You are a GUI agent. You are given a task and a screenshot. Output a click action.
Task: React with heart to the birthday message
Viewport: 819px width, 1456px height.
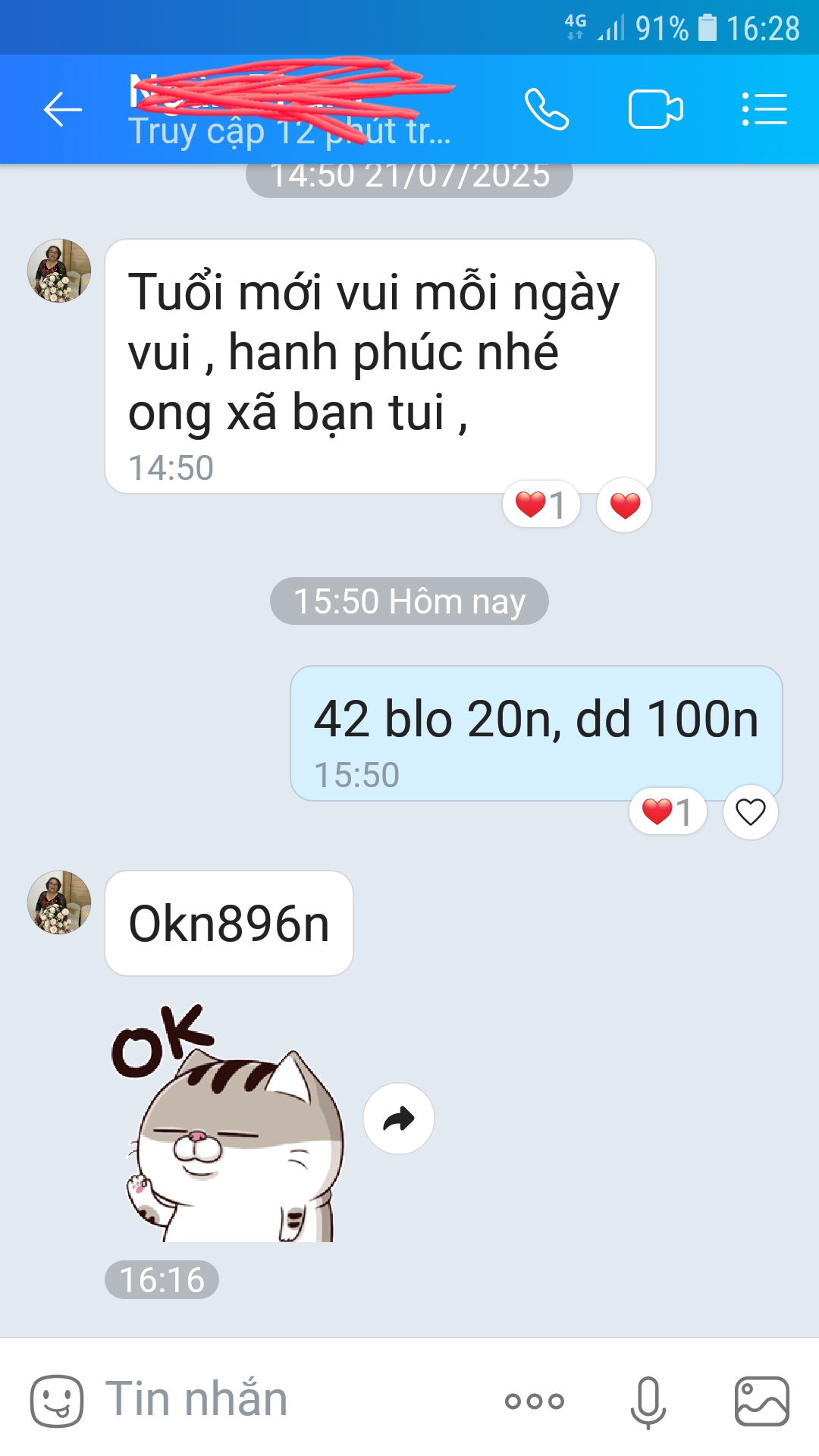coord(624,505)
